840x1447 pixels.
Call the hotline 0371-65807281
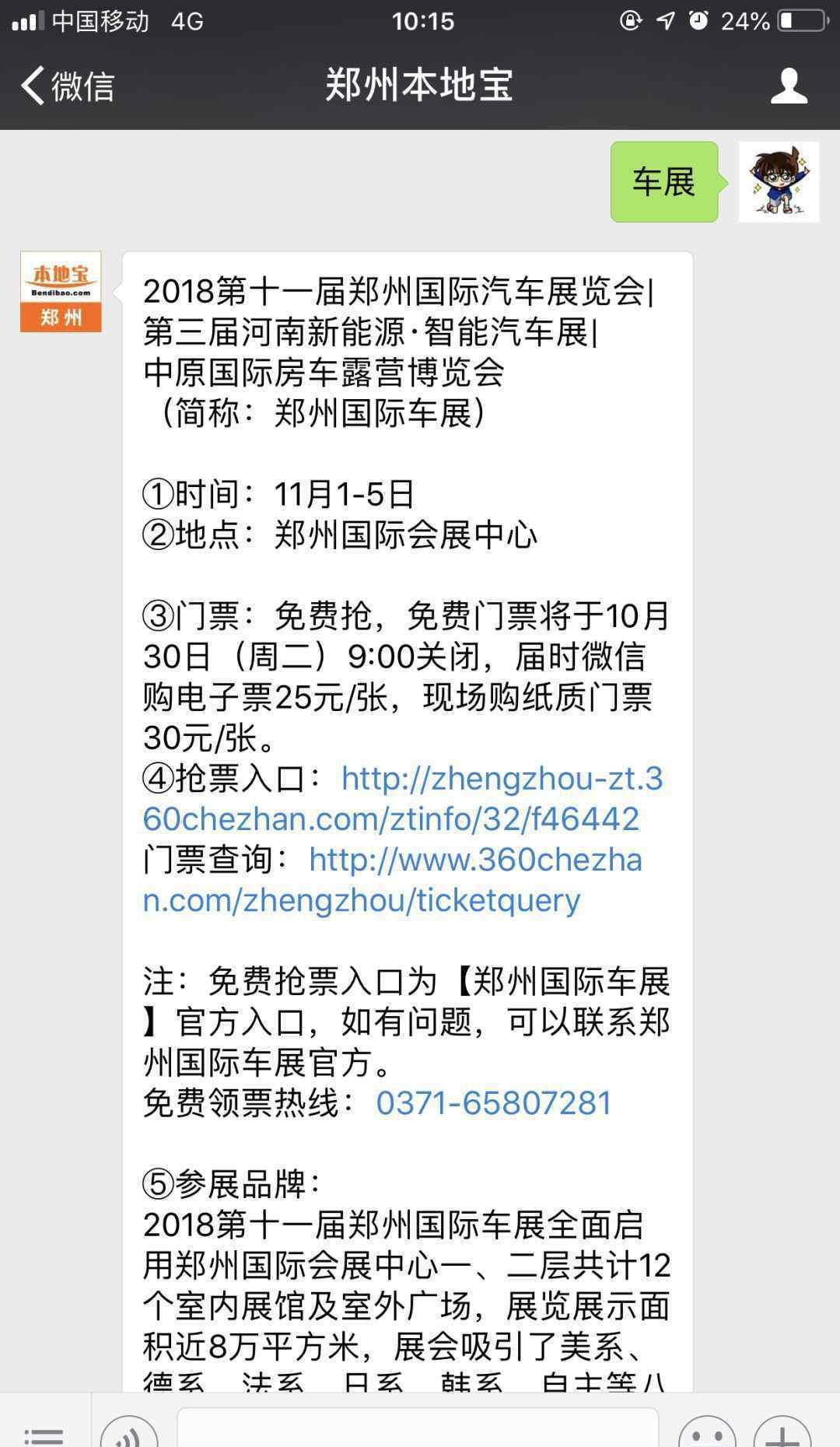[x=494, y=1103]
